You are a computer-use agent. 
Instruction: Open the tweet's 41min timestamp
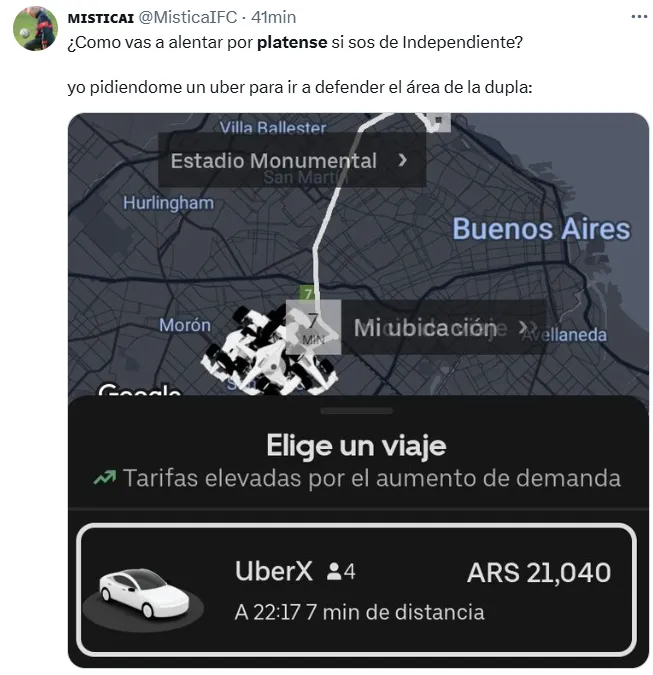click(273, 18)
